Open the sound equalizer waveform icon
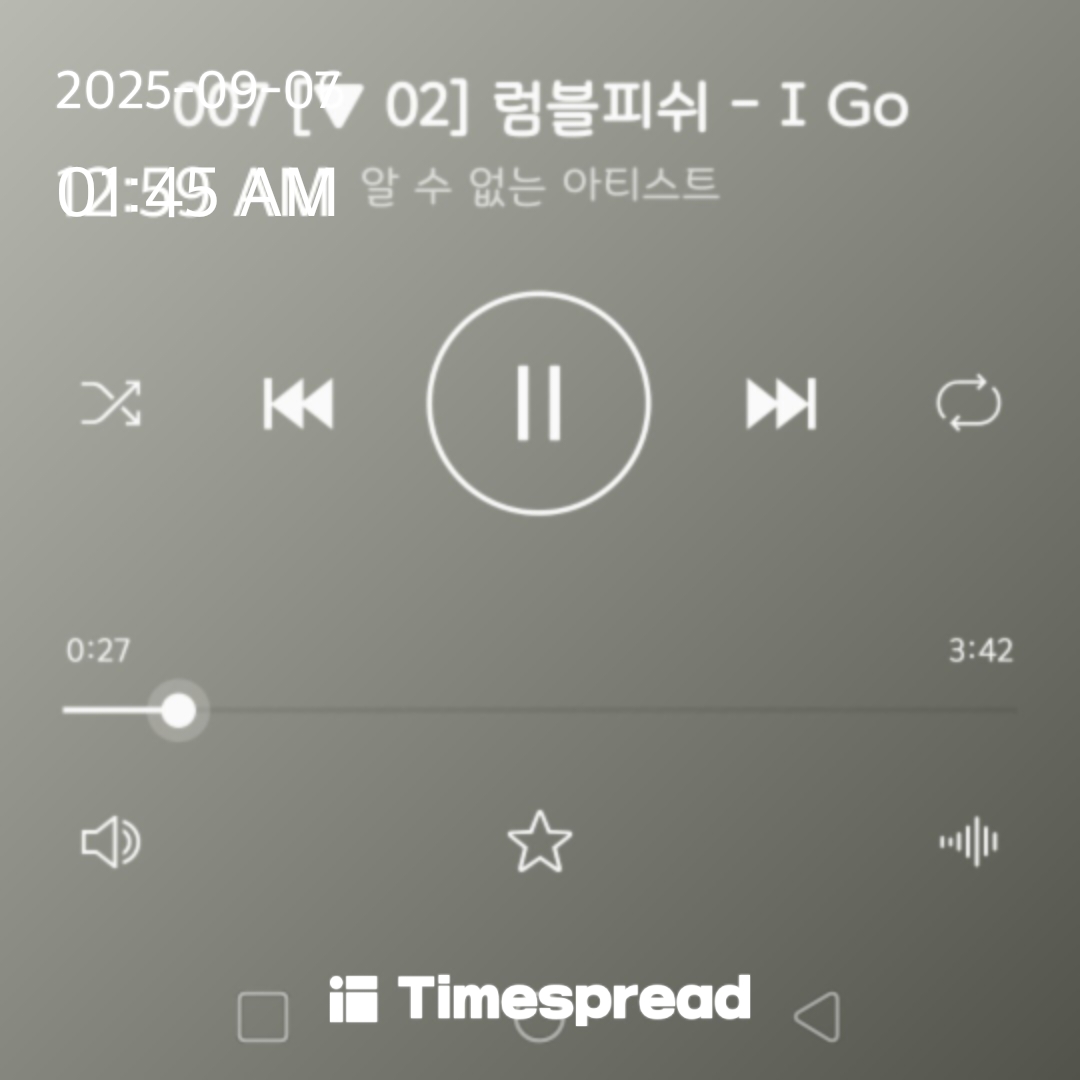The width and height of the screenshot is (1080, 1080). click(x=968, y=842)
